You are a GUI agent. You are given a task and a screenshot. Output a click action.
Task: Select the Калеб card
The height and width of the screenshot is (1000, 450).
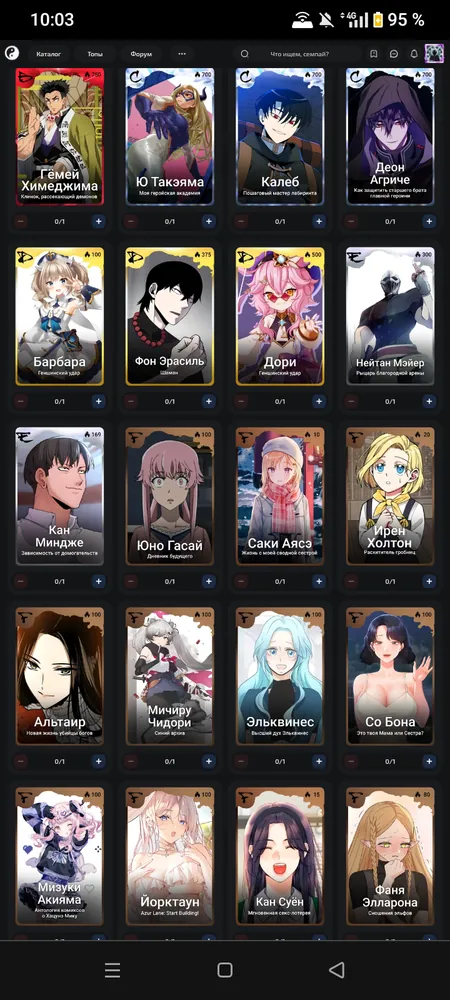[280, 136]
